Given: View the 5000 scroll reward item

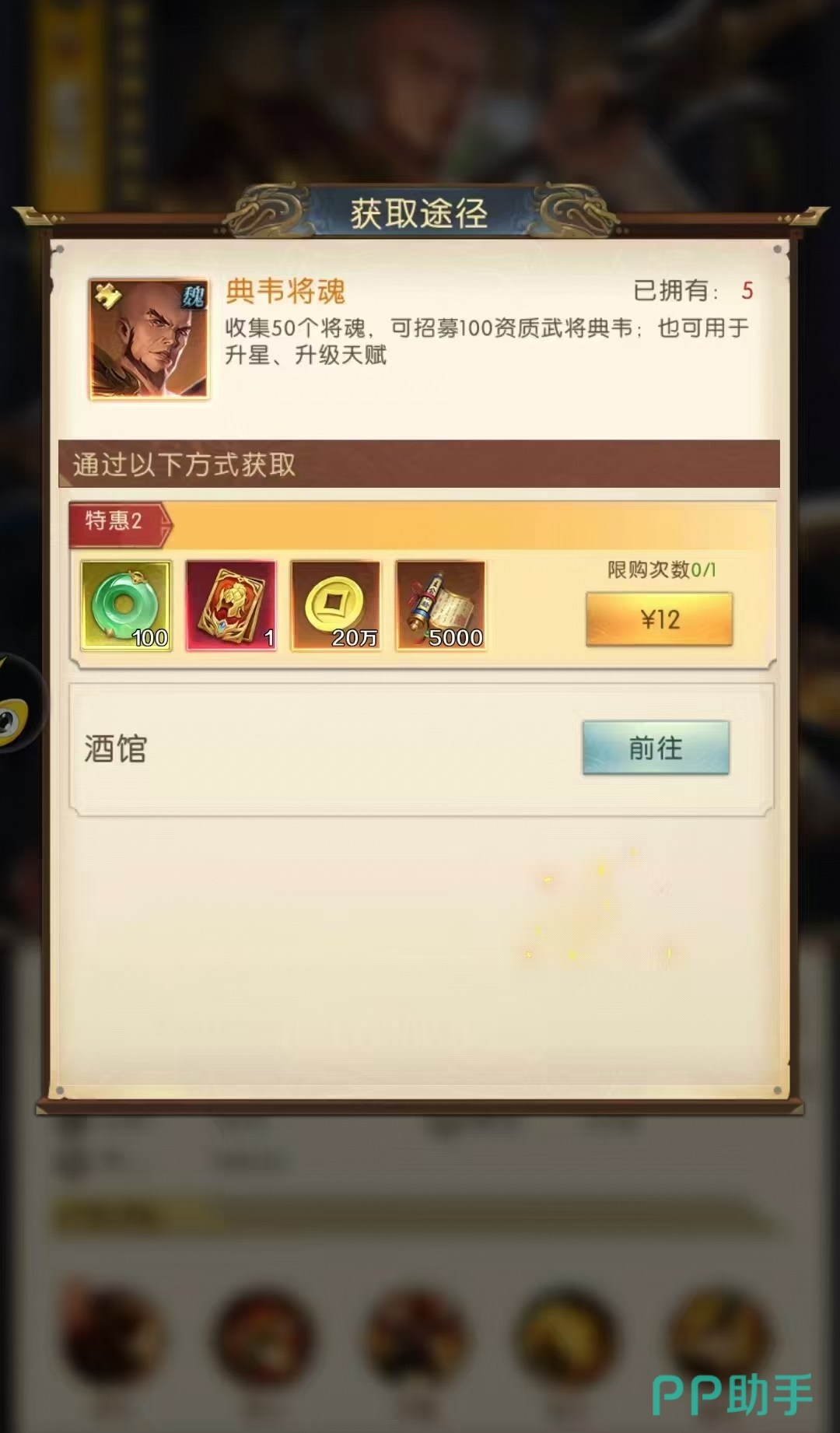Looking at the screenshot, I should pos(441,605).
